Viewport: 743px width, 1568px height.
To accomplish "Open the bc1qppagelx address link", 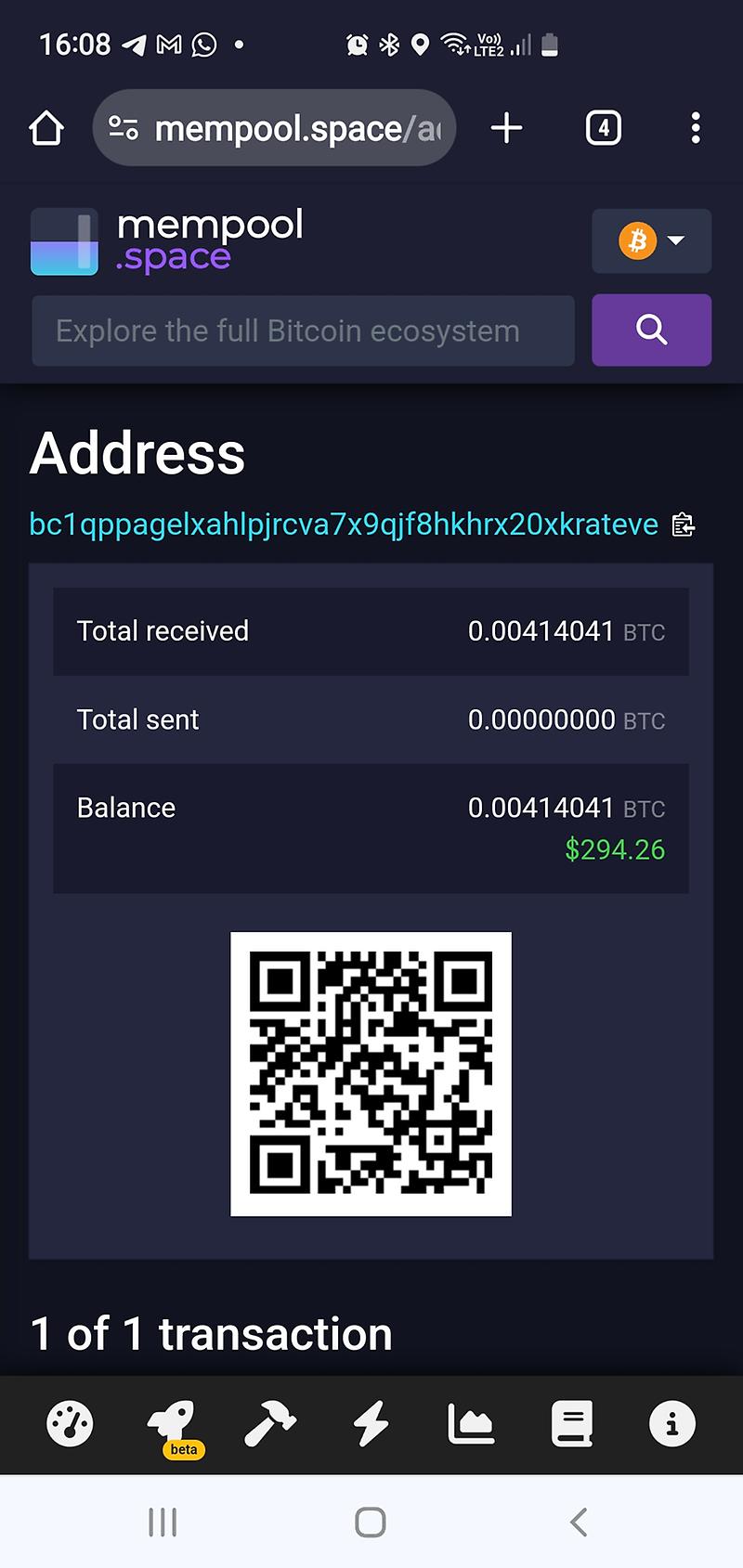I will coord(344,525).
